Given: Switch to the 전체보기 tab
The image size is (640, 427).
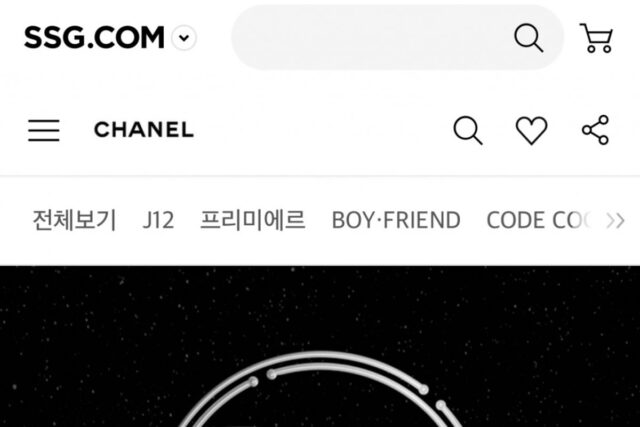Looking at the screenshot, I should (73, 220).
